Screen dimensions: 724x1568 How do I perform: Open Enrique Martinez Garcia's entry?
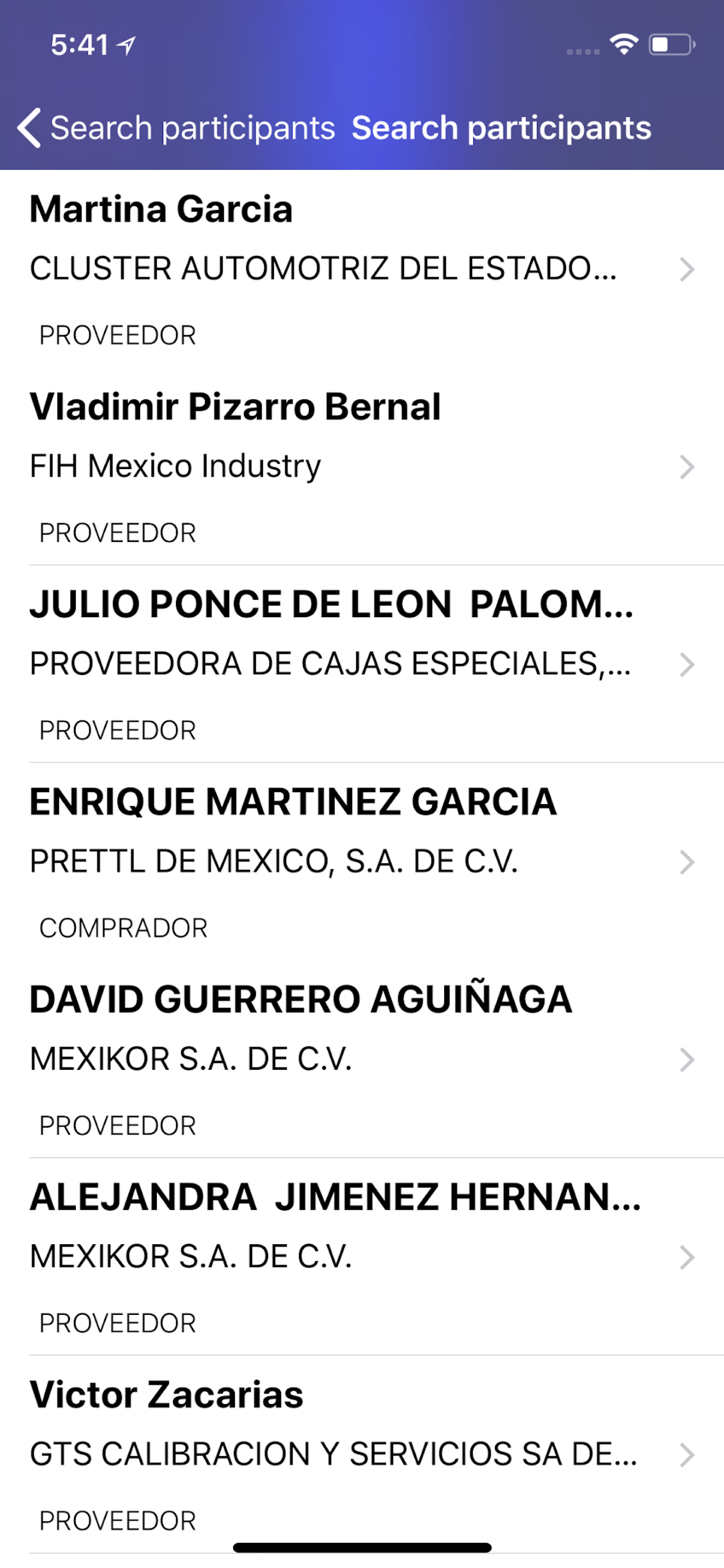click(x=362, y=862)
